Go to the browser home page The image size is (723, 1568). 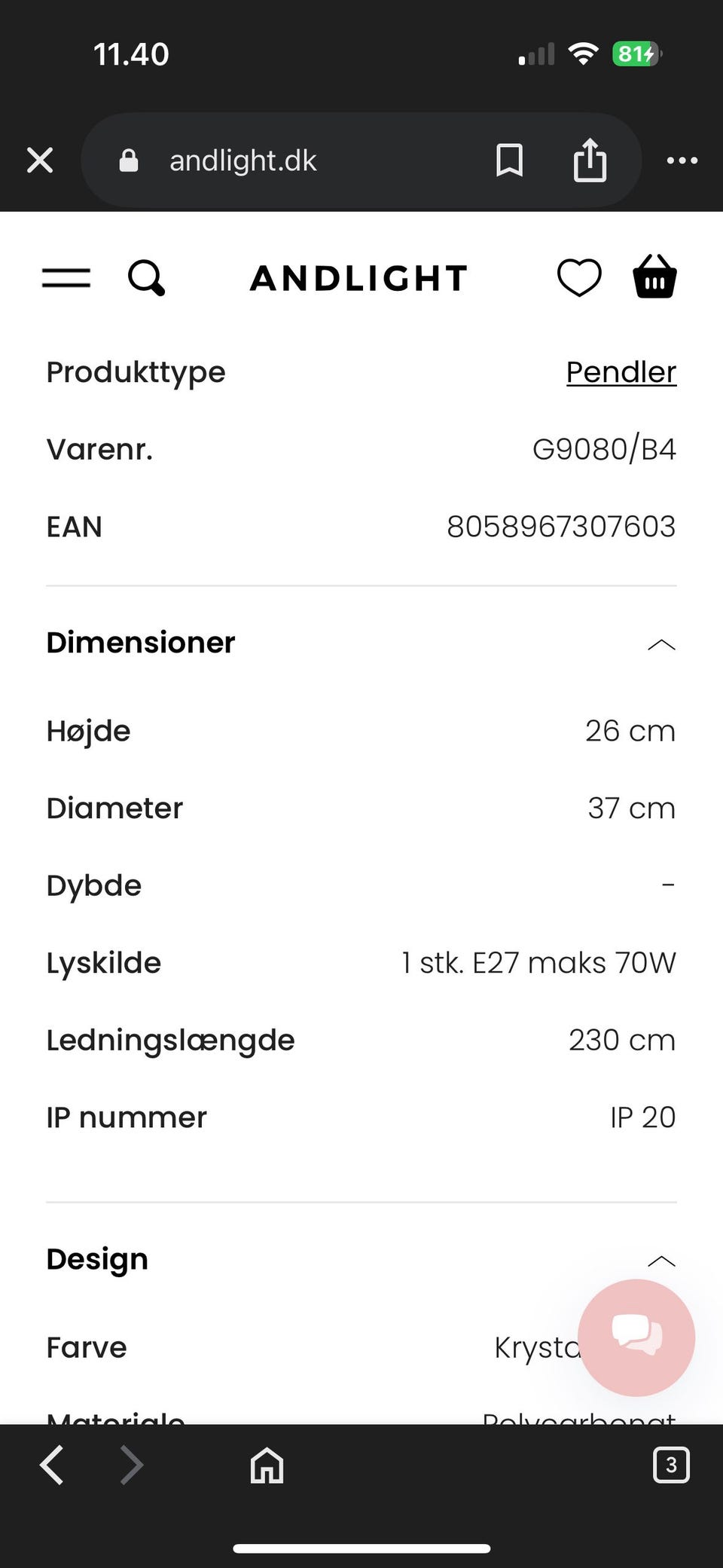click(x=267, y=1466)
